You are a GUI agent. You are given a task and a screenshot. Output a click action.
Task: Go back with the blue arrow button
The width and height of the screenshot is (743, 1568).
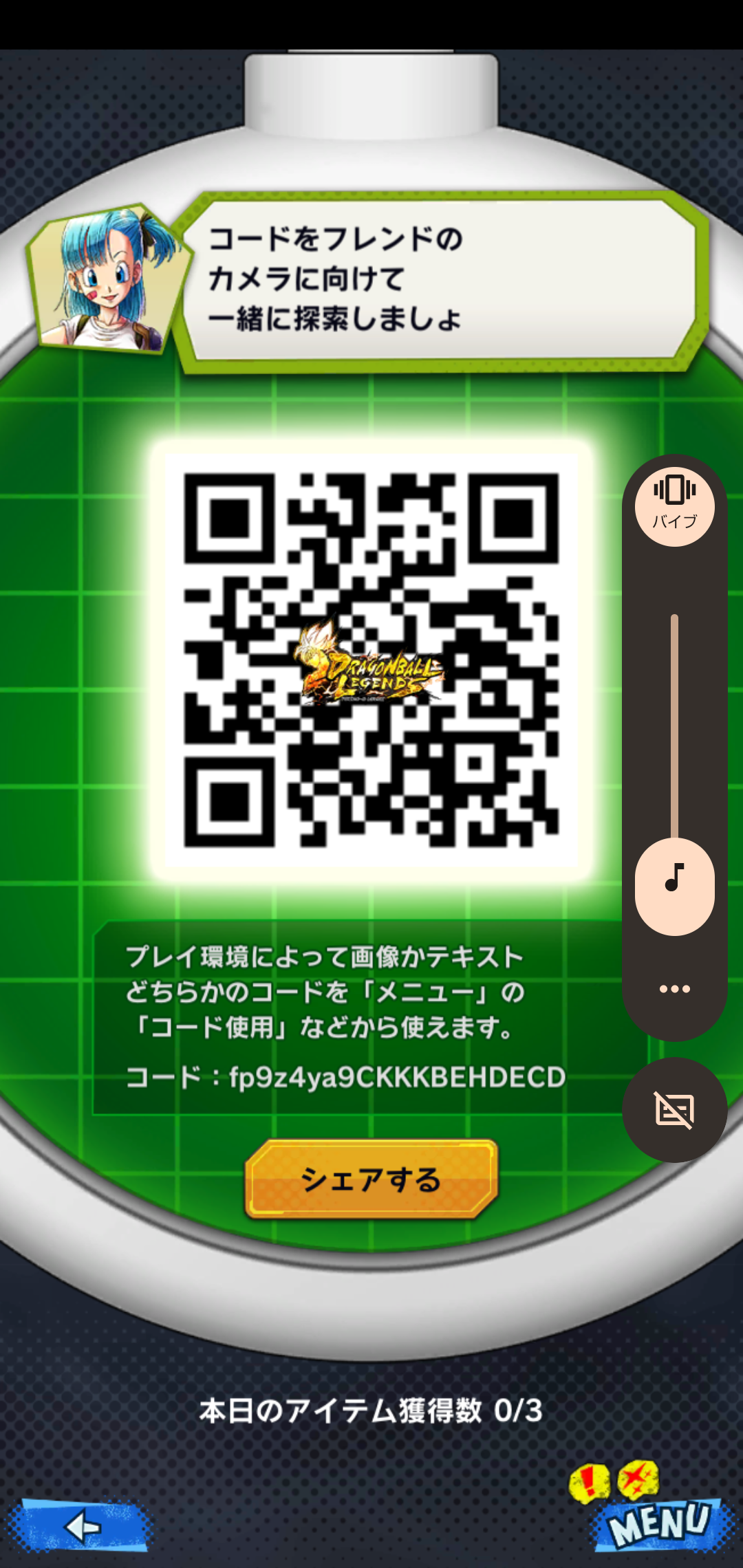pos(81,1527)
